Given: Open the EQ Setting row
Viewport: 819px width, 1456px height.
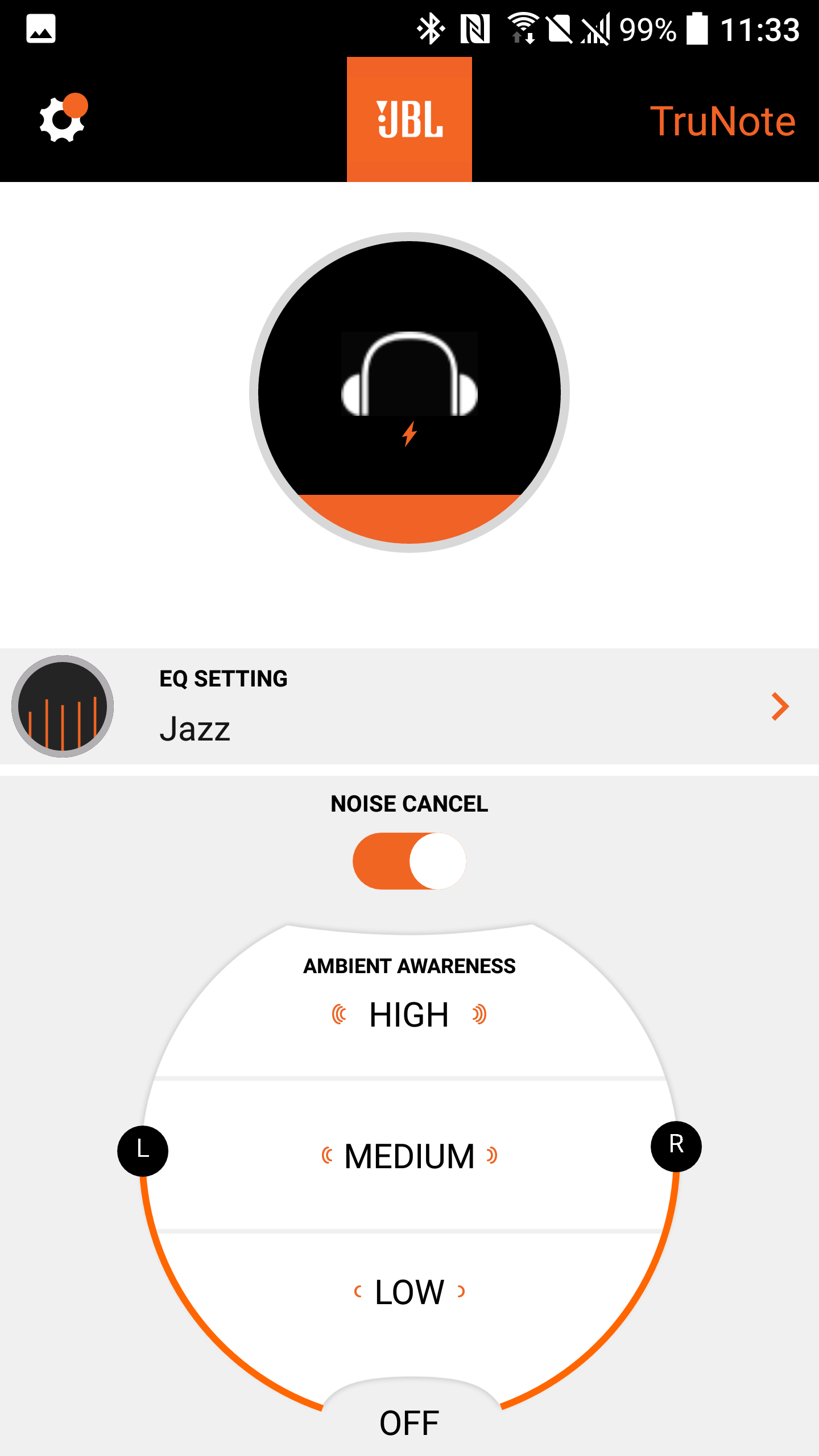Looking at the screenshot, I should tap(409, 706).
